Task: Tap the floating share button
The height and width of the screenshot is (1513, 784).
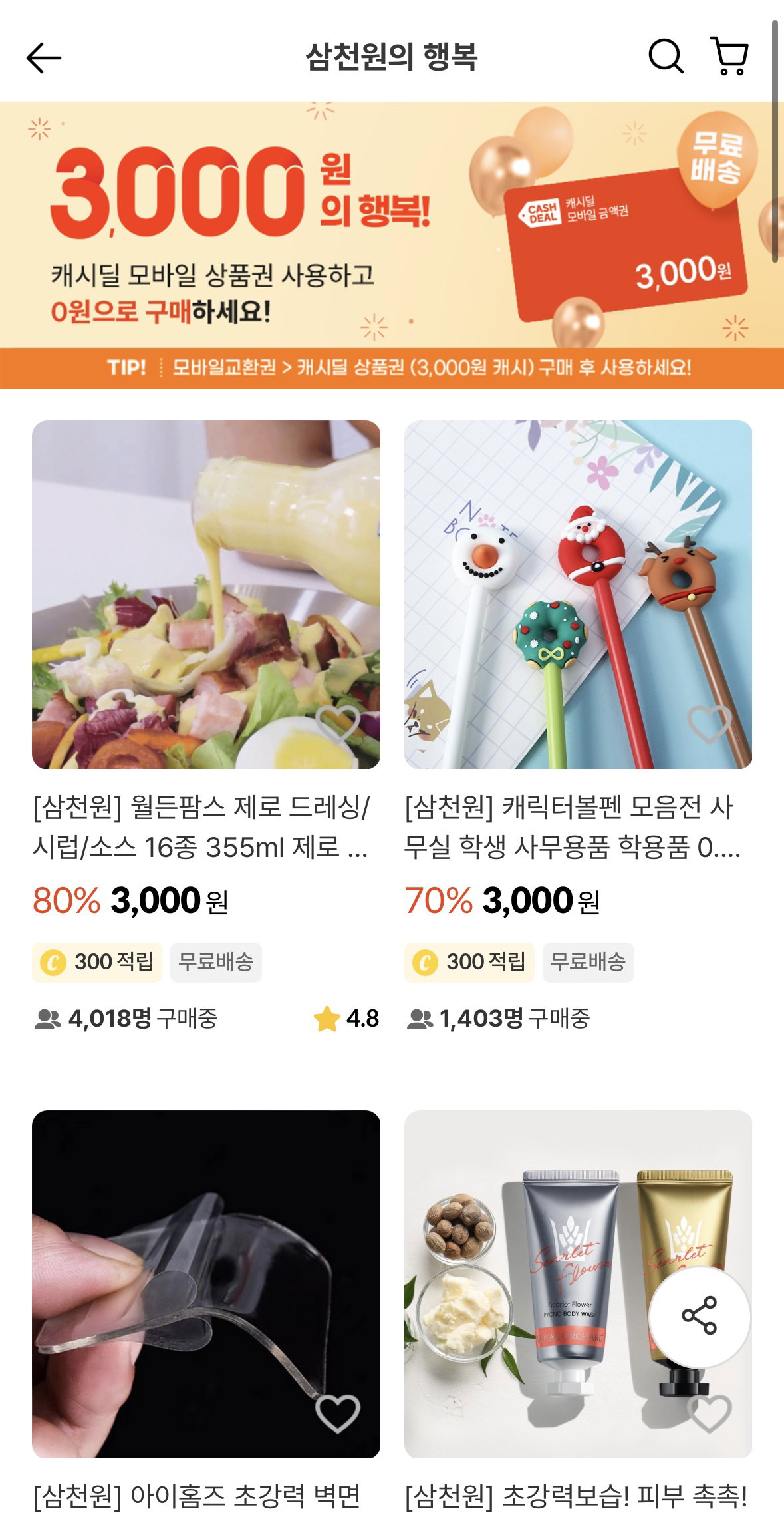Action: pyautogui.click(x=700, y=1316)
